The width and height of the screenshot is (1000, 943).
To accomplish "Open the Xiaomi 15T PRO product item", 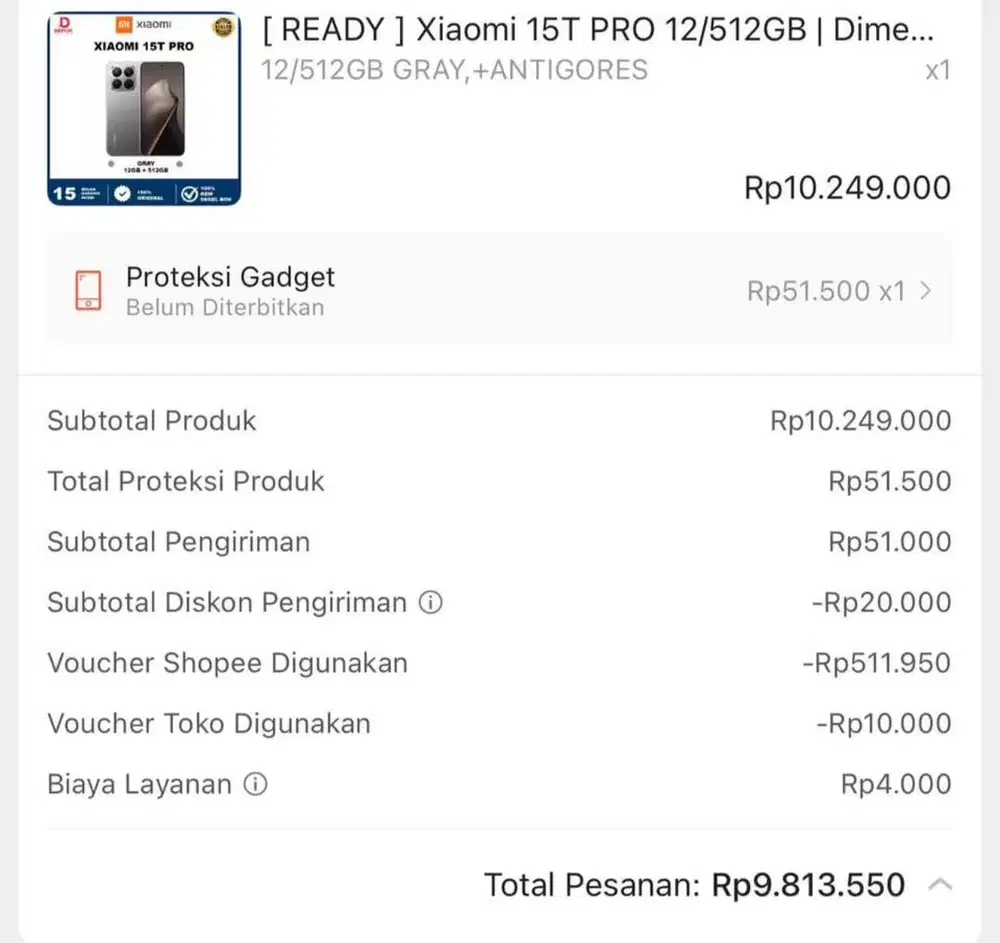I will (x=598, y=32).
